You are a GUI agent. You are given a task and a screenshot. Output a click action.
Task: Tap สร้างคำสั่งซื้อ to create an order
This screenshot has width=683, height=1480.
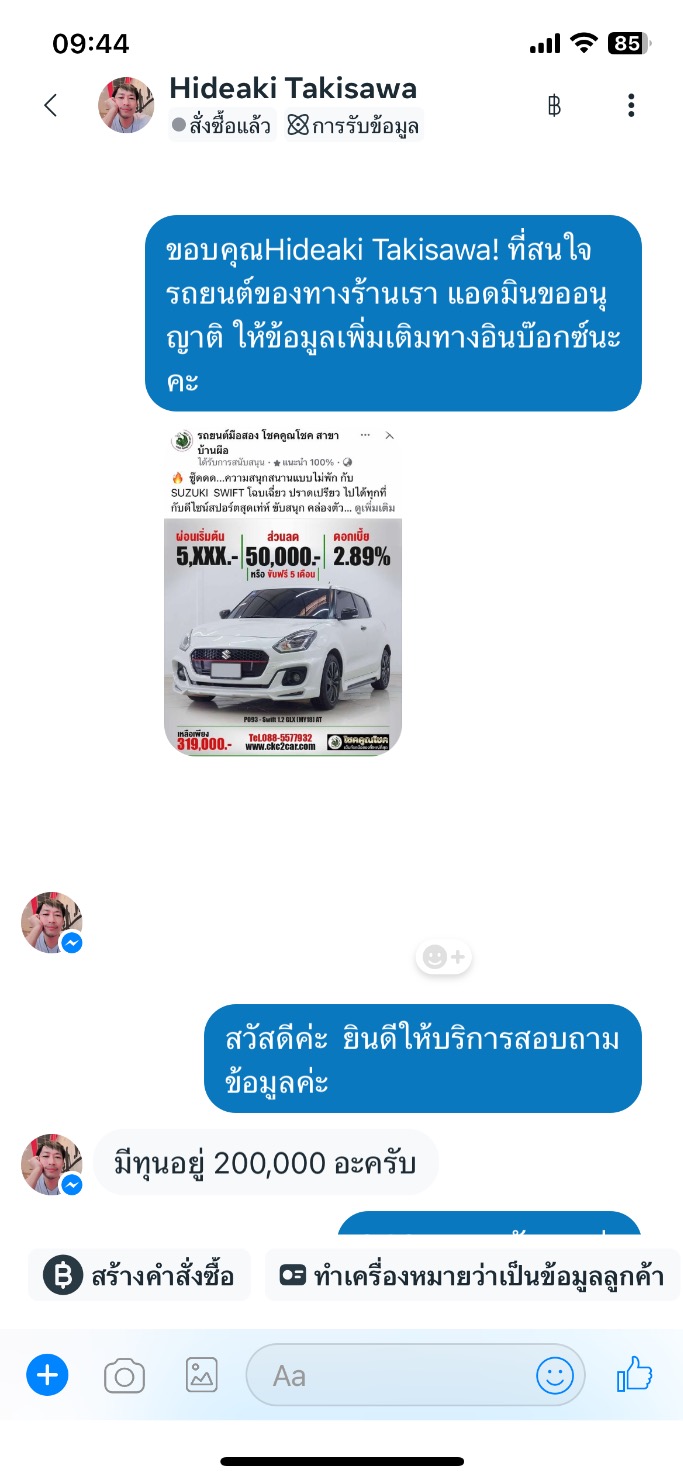pos(139,1276)
